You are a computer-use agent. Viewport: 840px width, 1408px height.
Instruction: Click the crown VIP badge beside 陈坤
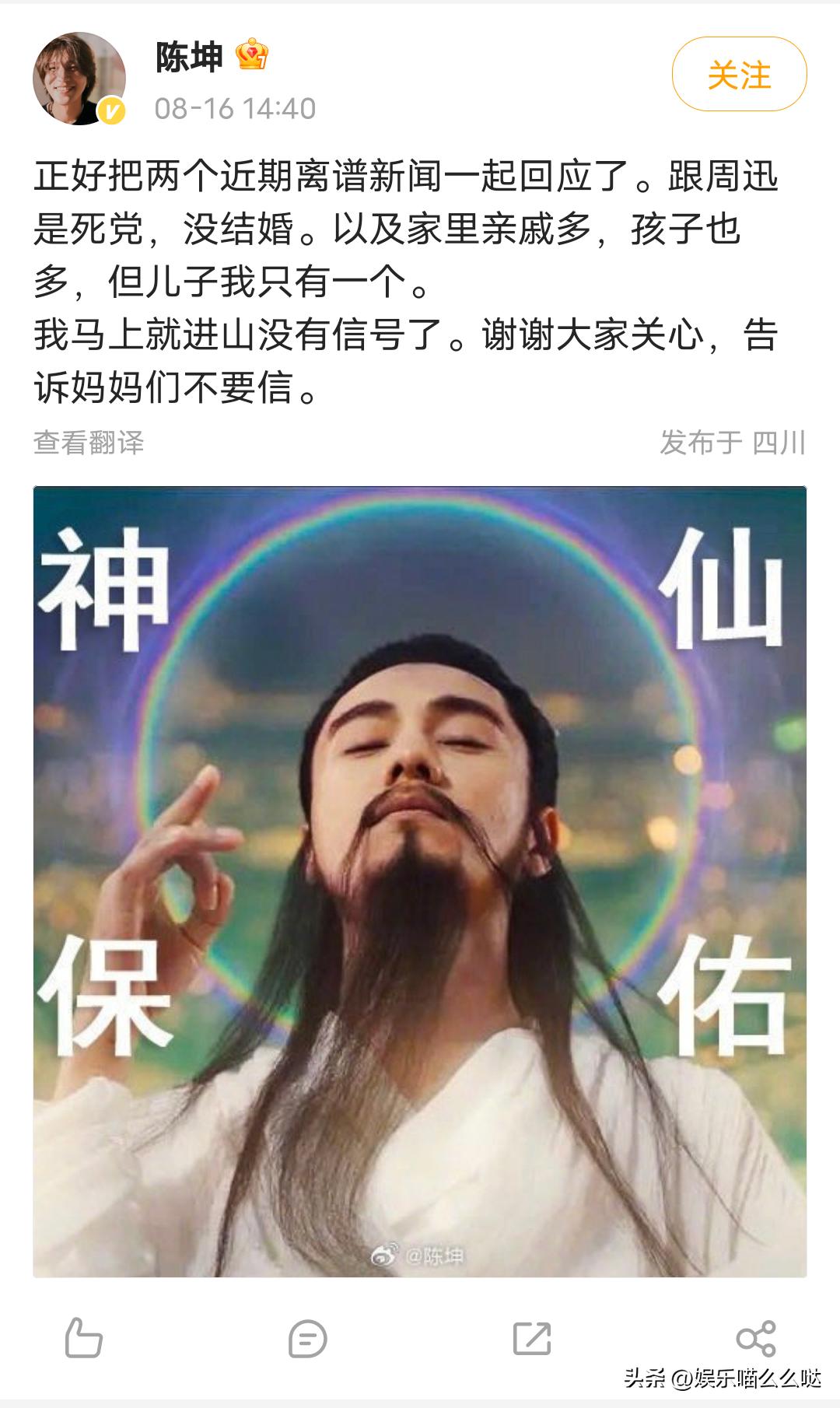click(x=253, y=54)
